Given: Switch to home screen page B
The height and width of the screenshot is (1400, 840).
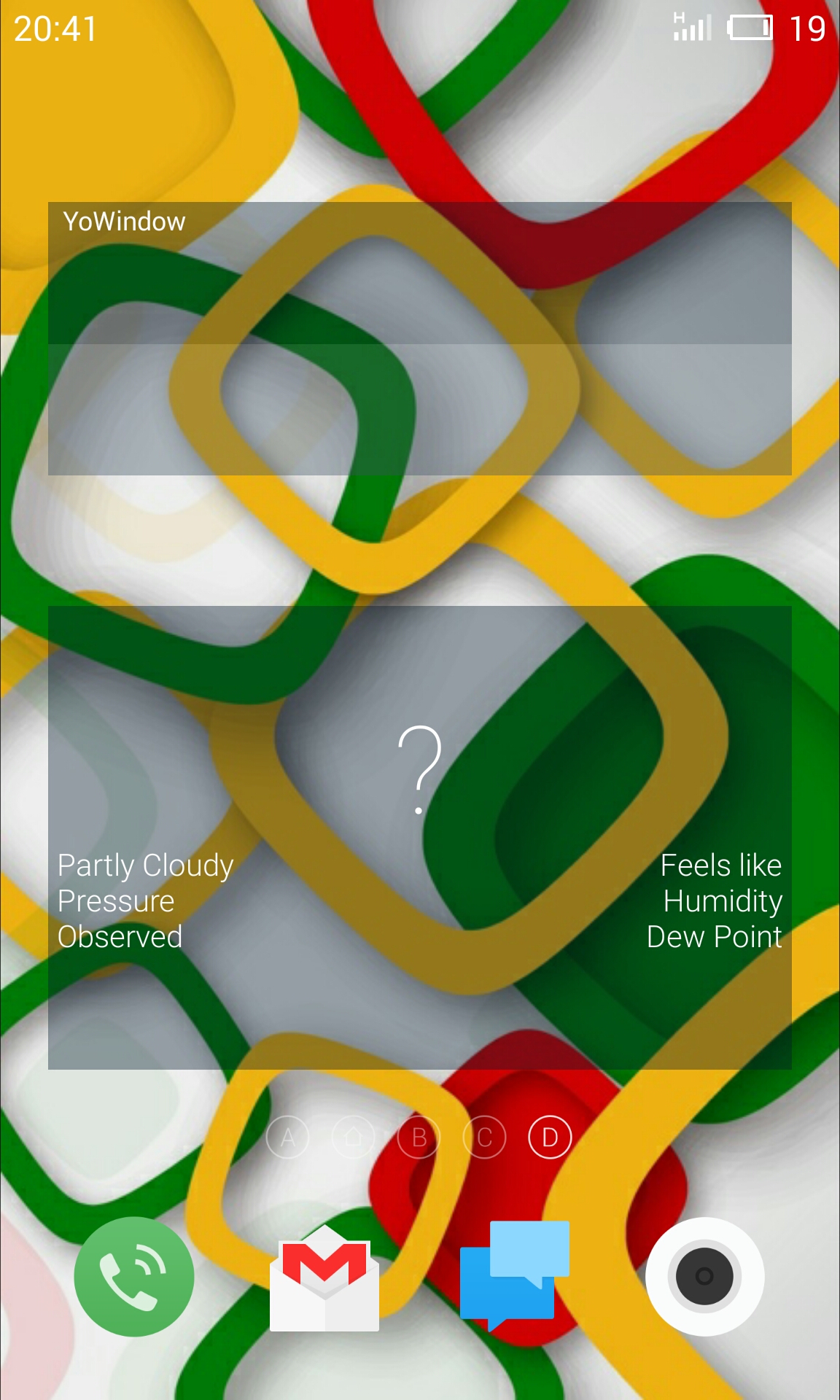Looking at the screenshot, I should coord(419,1137).
